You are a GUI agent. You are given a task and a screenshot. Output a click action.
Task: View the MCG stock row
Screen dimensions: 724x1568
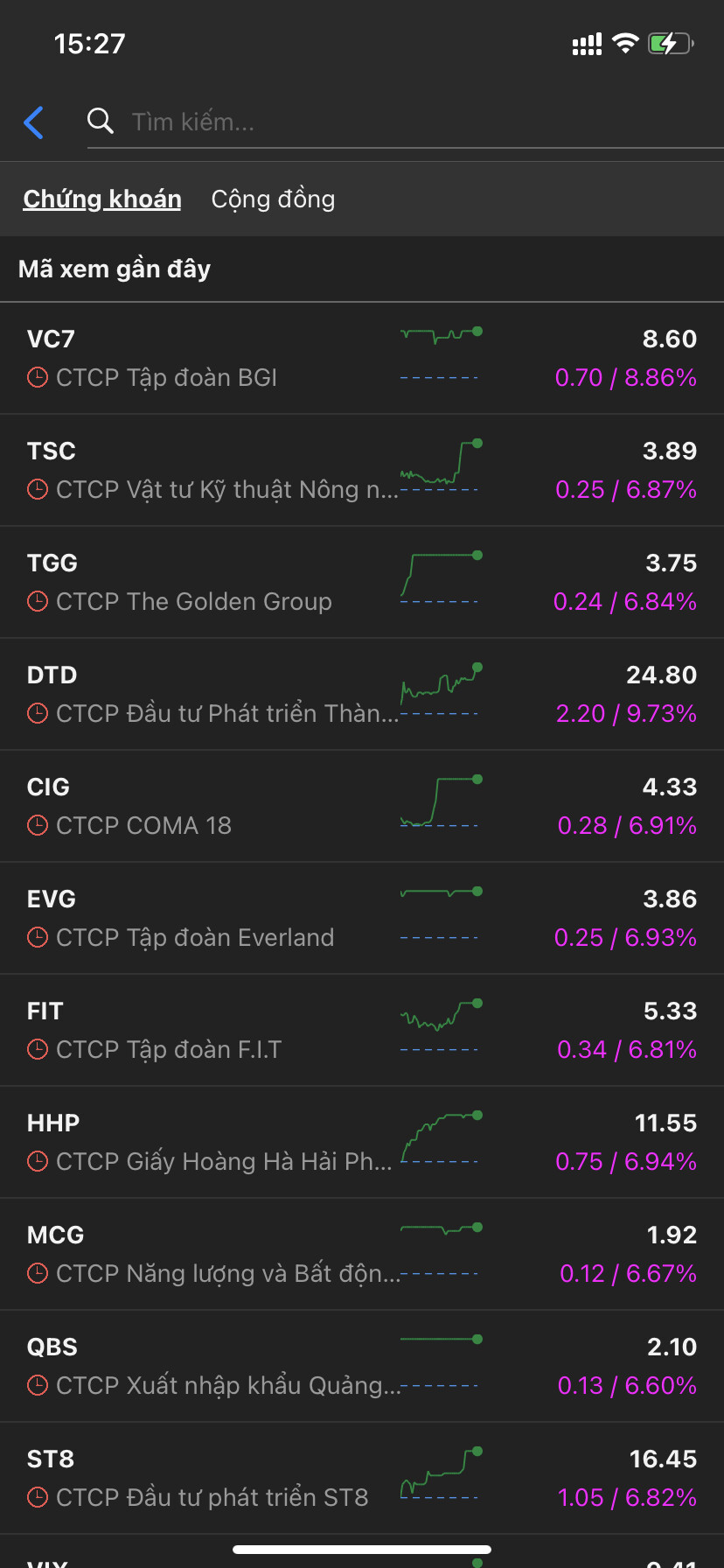[362, 1255]
